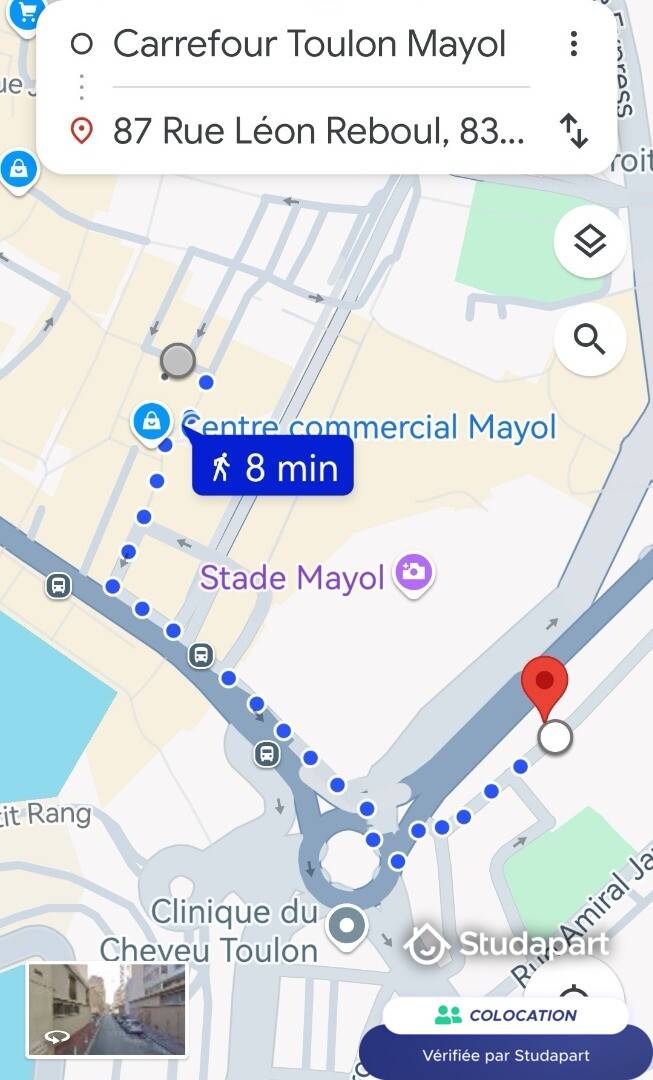
Task: Open the three-dot overflow menu
Action: click(573, 44)
